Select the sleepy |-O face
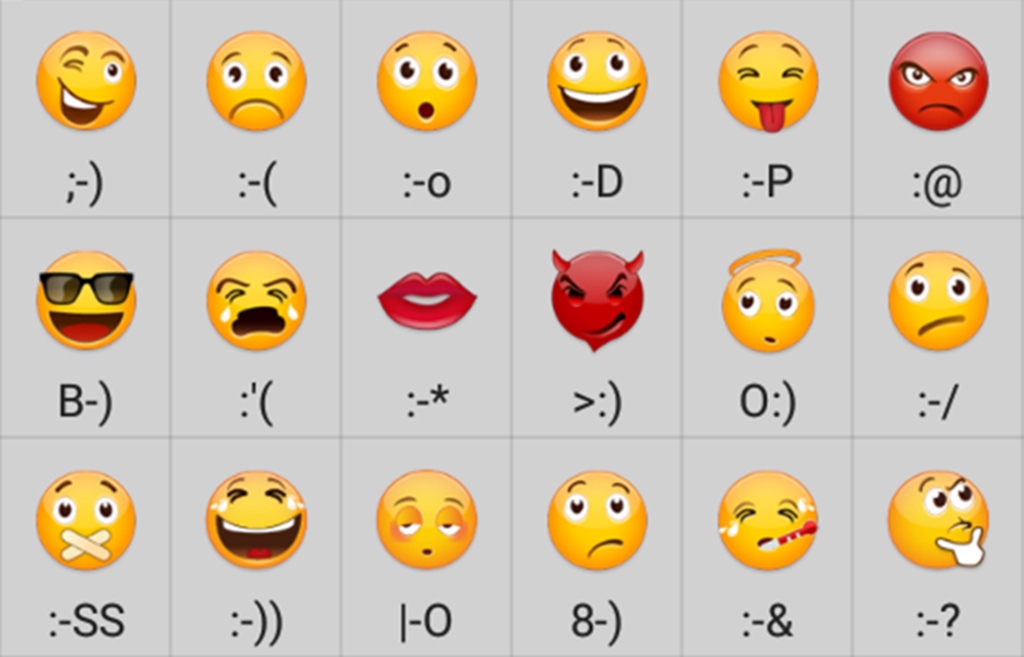Viewport: 1024px width, 657px height. click(427, 520)
